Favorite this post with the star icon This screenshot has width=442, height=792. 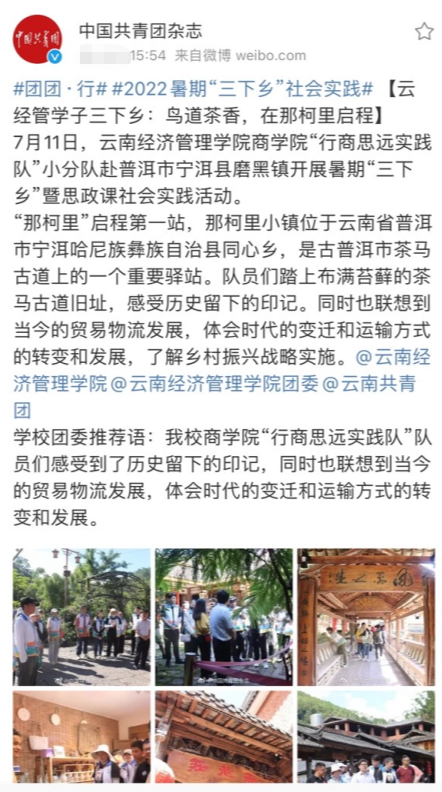(424, 32)
